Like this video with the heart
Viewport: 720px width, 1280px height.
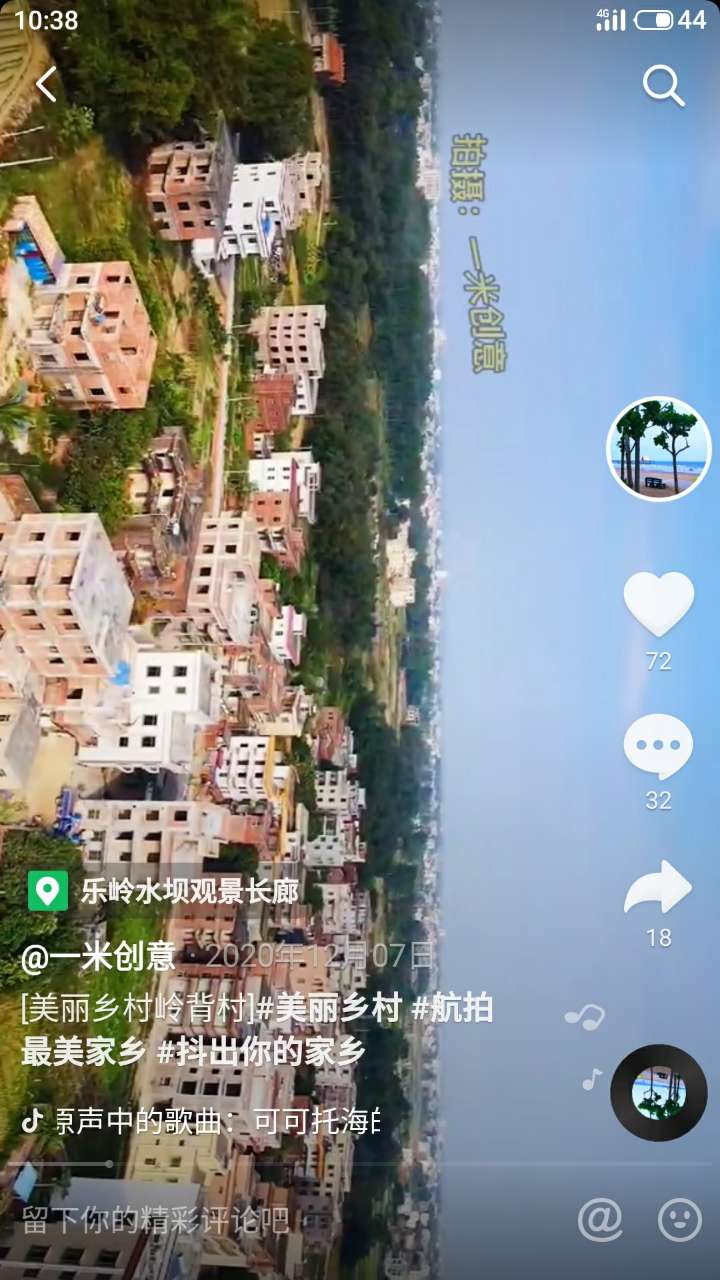(658, 604)
